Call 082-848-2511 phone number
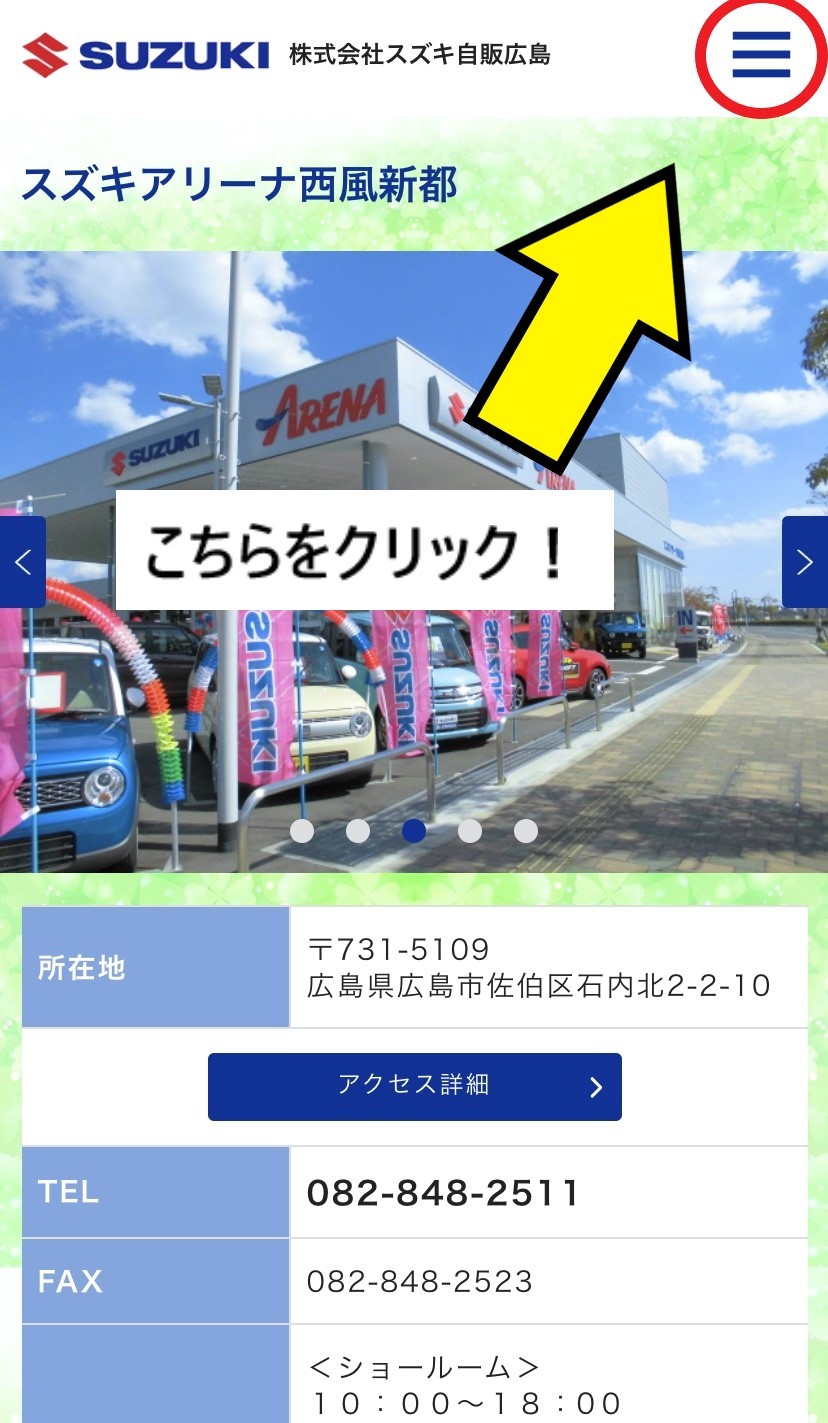Image resolution: width=828 pixels, height=1423 pixels. [443, 1193]
